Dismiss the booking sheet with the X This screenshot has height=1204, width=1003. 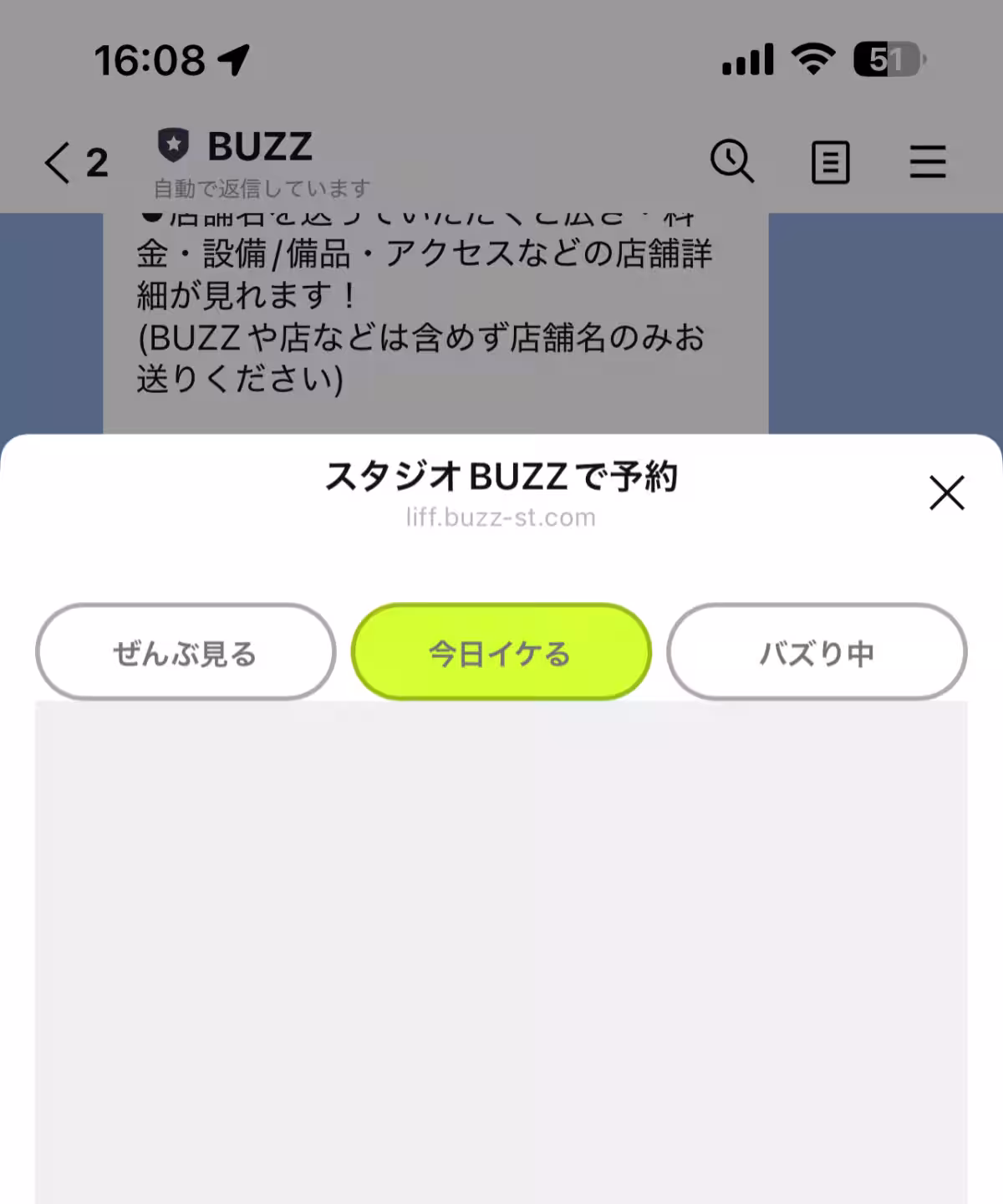coord(947,494)
